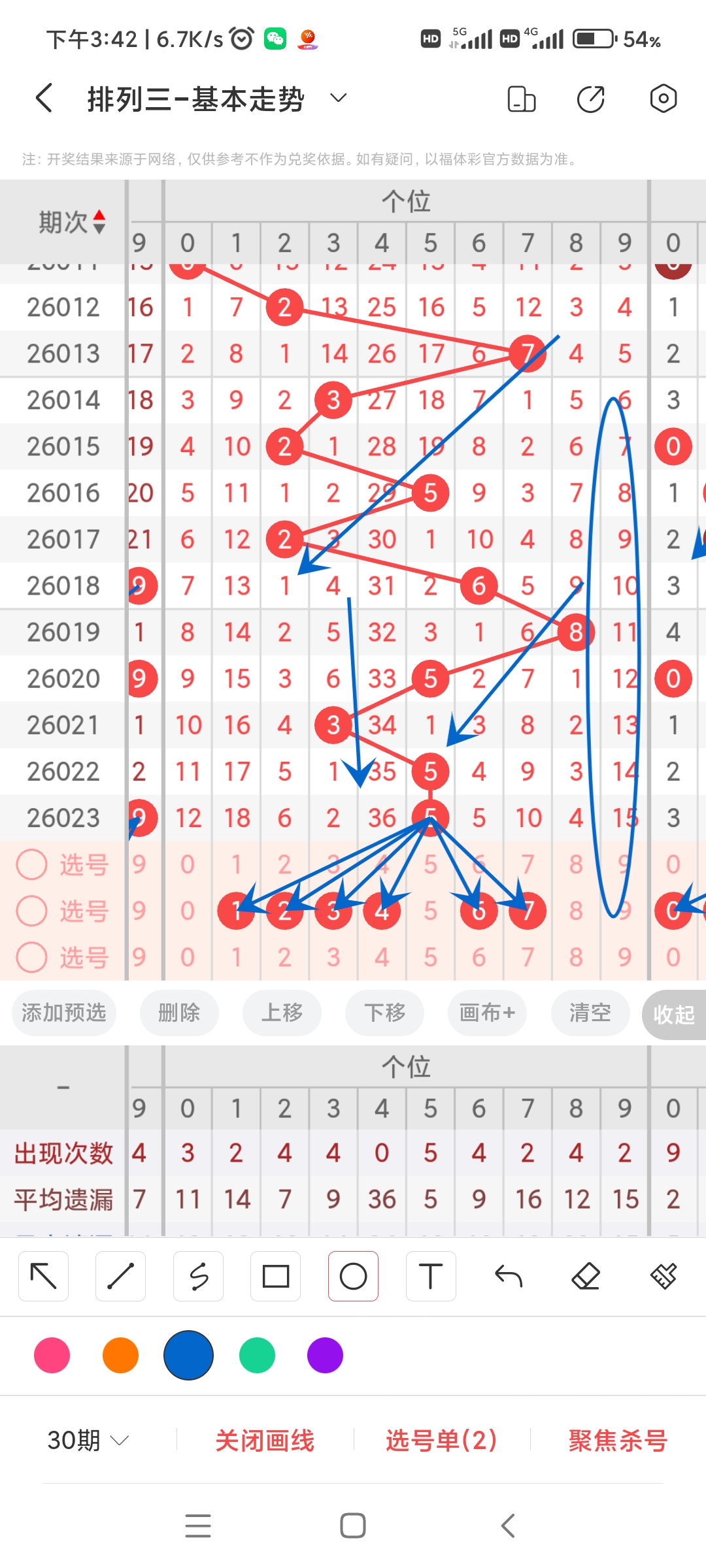Choose the green color swatch
Screen dimensions: 706x1568
[x=257, y=1355]
